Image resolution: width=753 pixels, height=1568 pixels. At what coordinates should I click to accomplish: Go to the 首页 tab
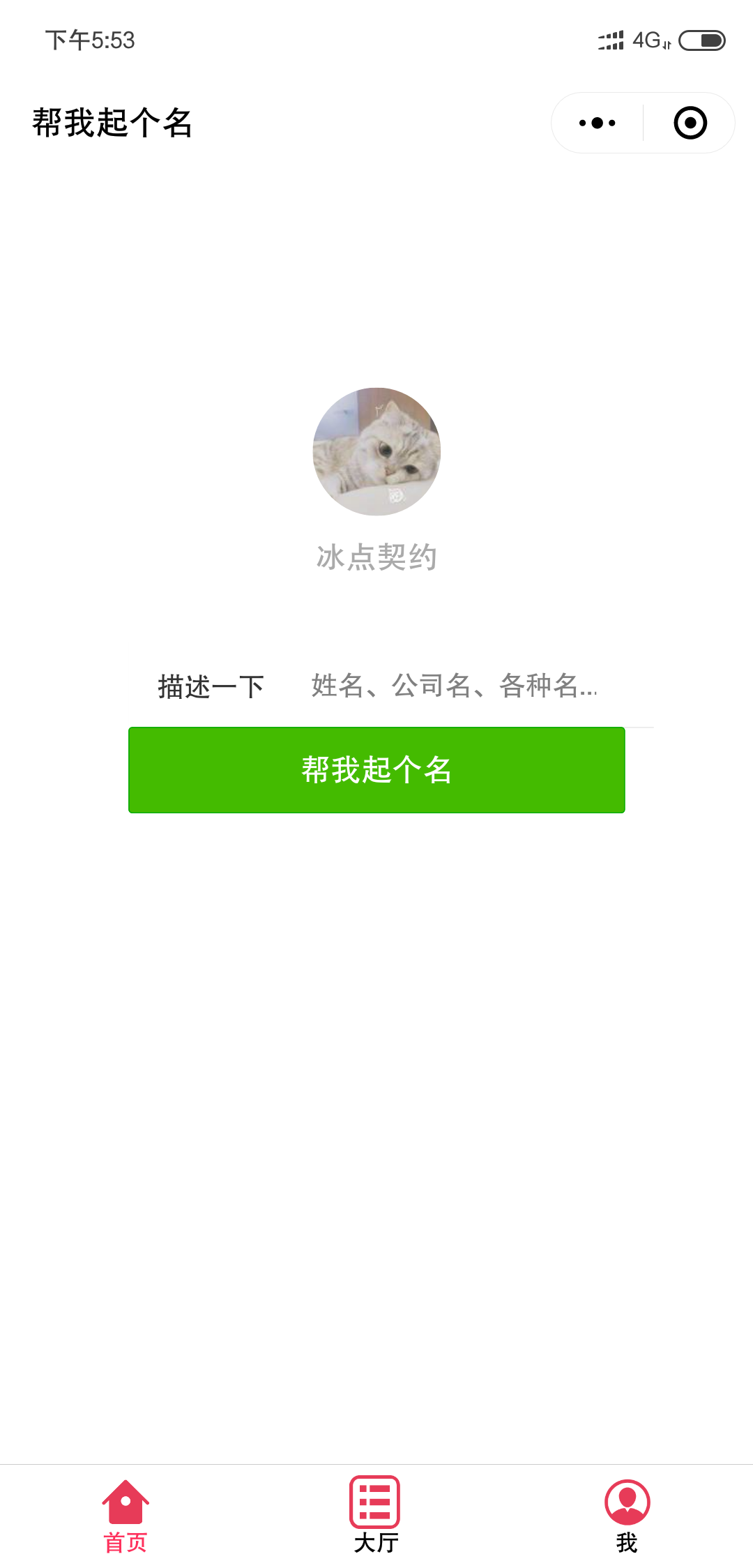125,1515
